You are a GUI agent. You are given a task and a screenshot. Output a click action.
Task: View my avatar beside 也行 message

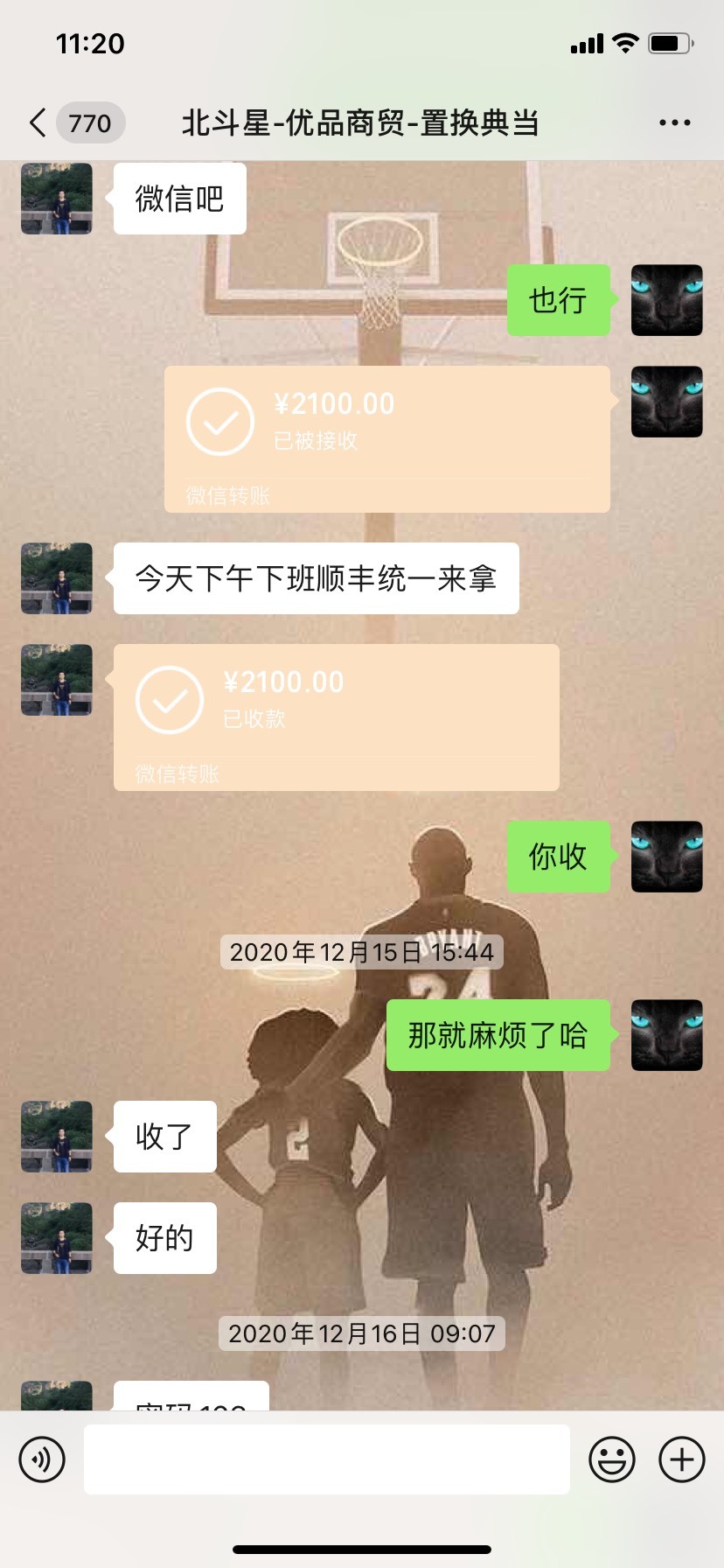pos(667,300)
